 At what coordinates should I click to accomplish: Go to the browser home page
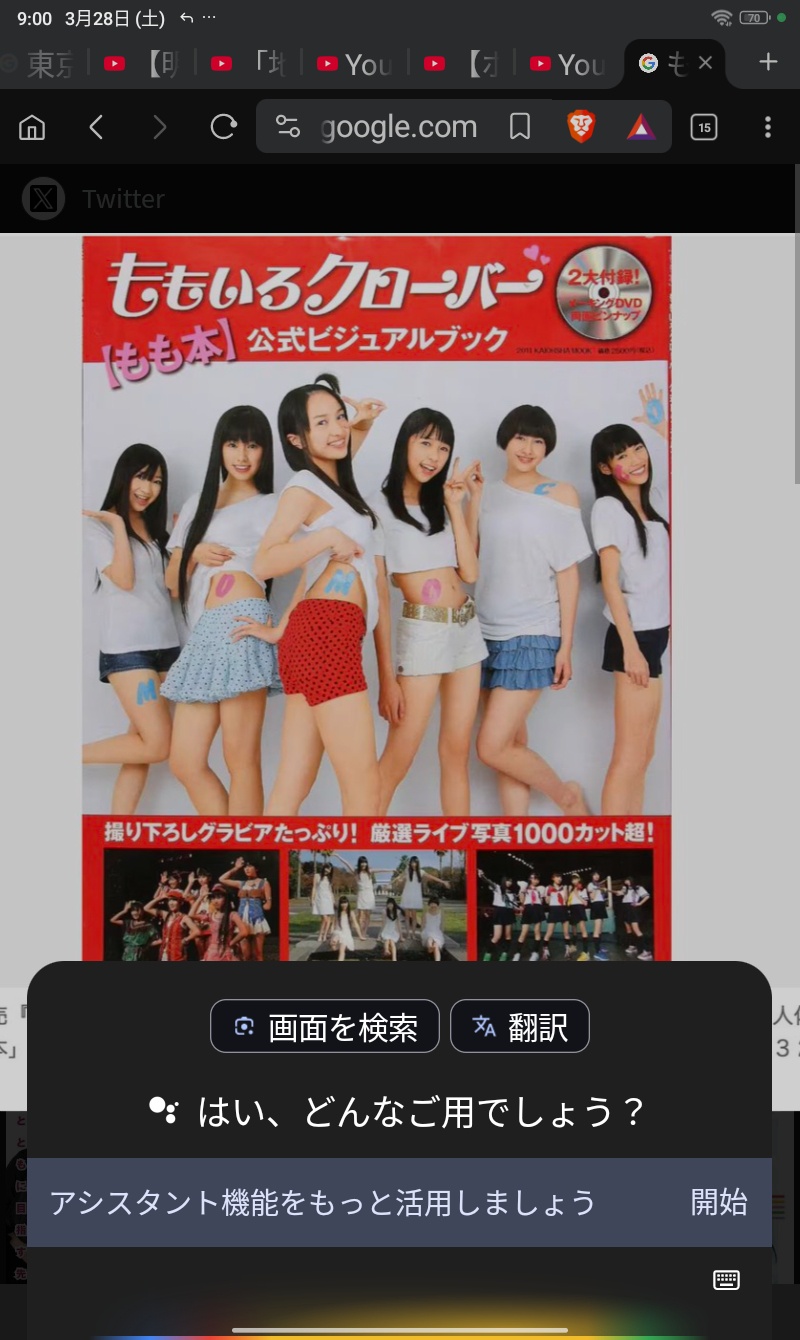(x=32, y=127)
